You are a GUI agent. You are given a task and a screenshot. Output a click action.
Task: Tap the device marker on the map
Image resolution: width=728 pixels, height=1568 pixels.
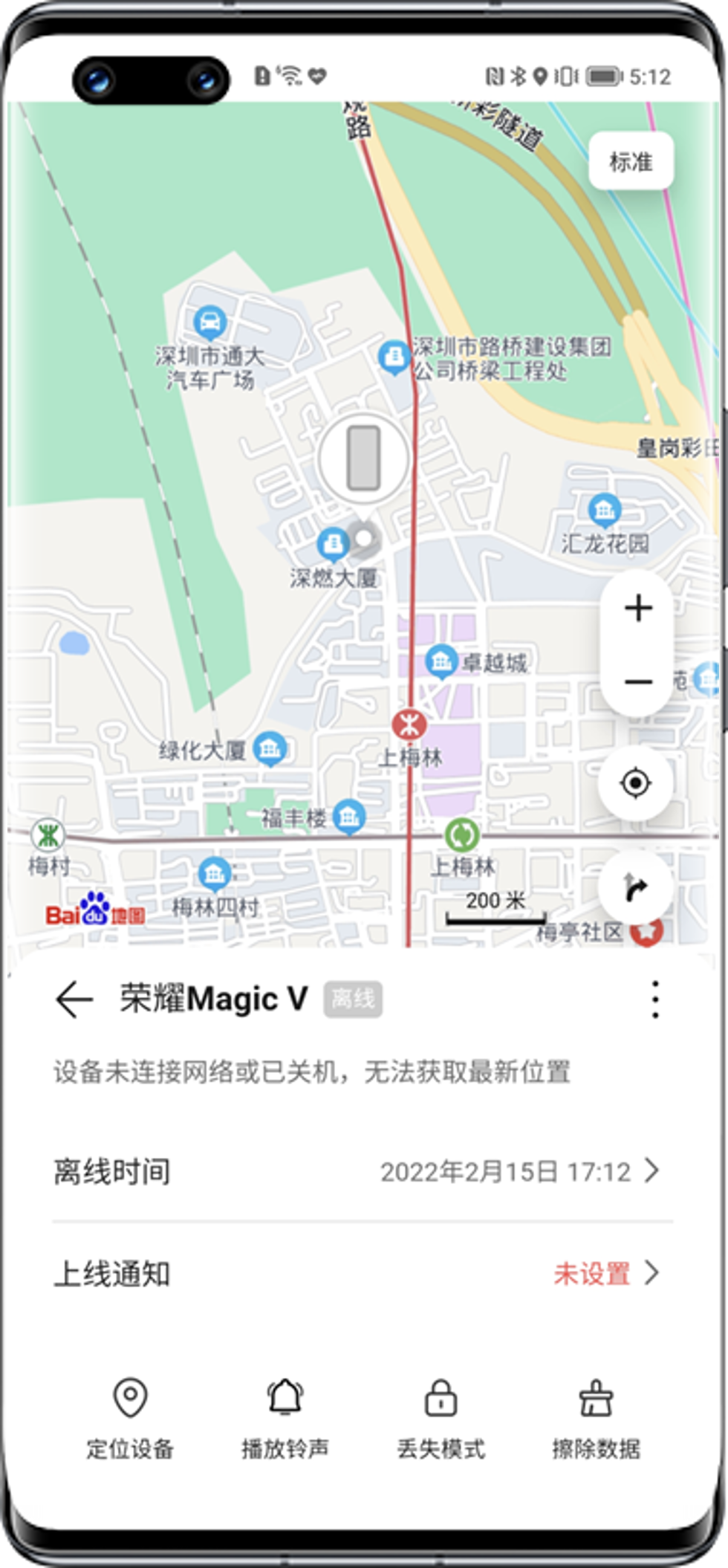point(363,458)
